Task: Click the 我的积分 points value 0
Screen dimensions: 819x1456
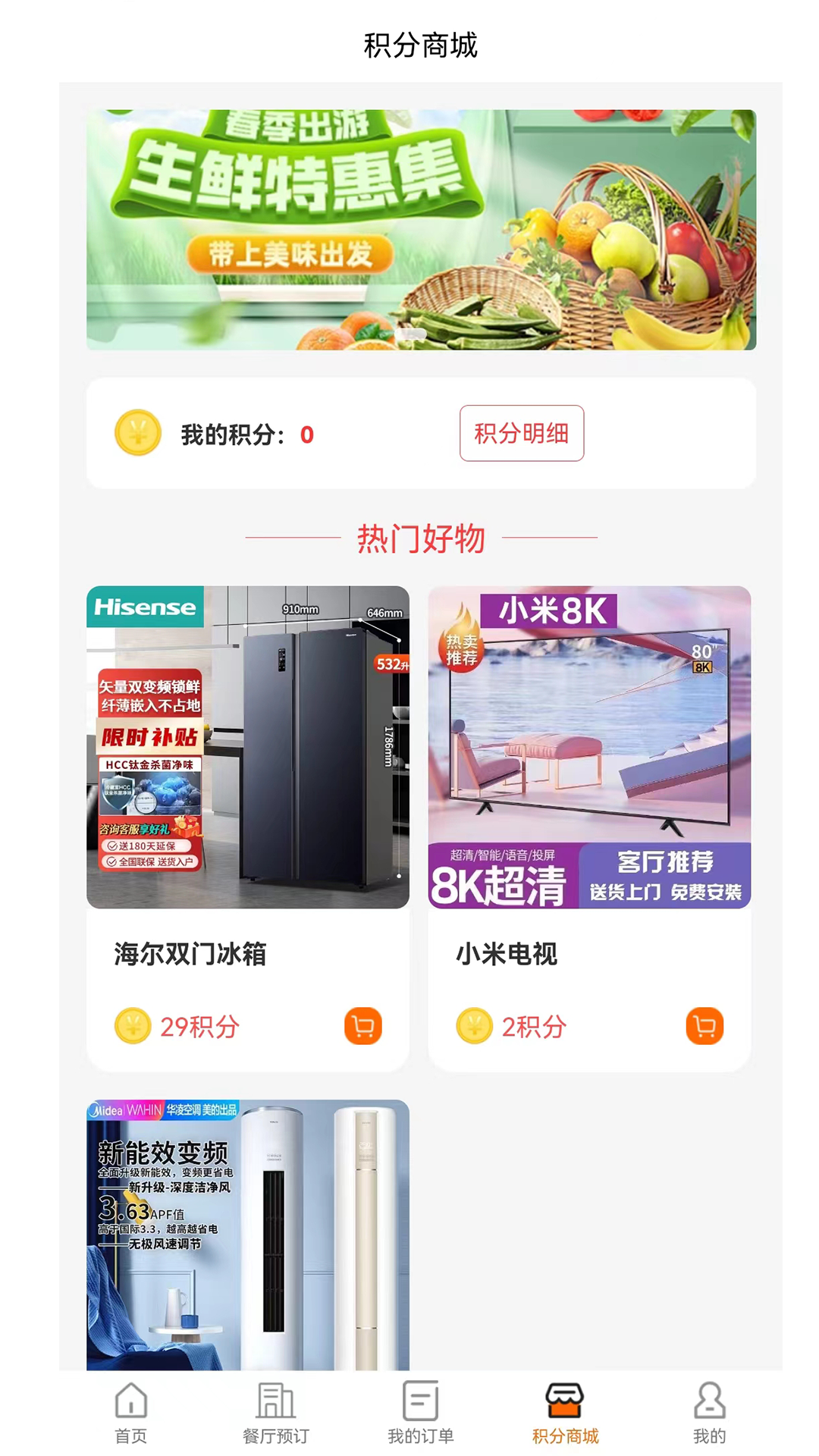Action: point(306,434)
